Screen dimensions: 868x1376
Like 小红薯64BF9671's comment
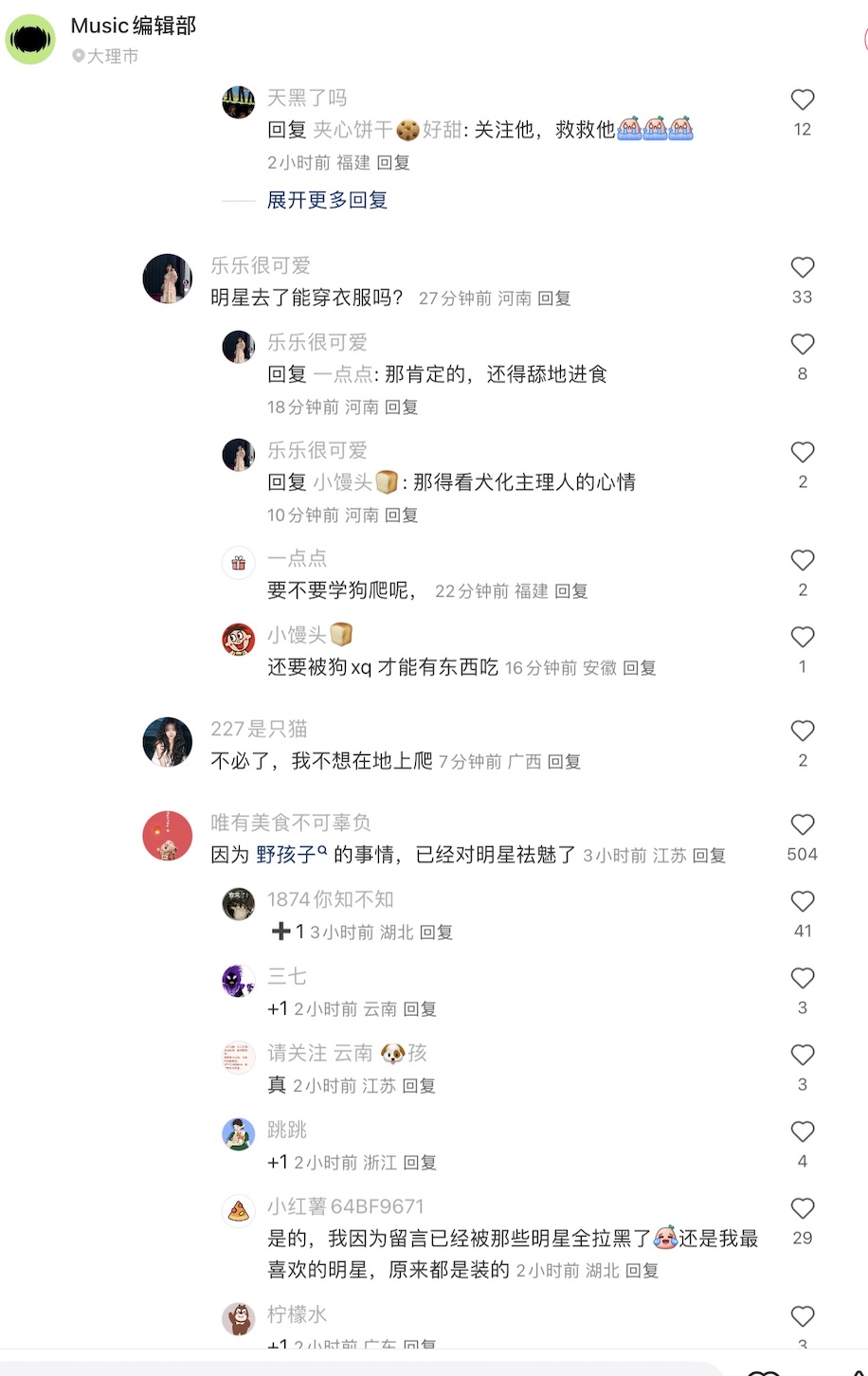coord(803,1208)
